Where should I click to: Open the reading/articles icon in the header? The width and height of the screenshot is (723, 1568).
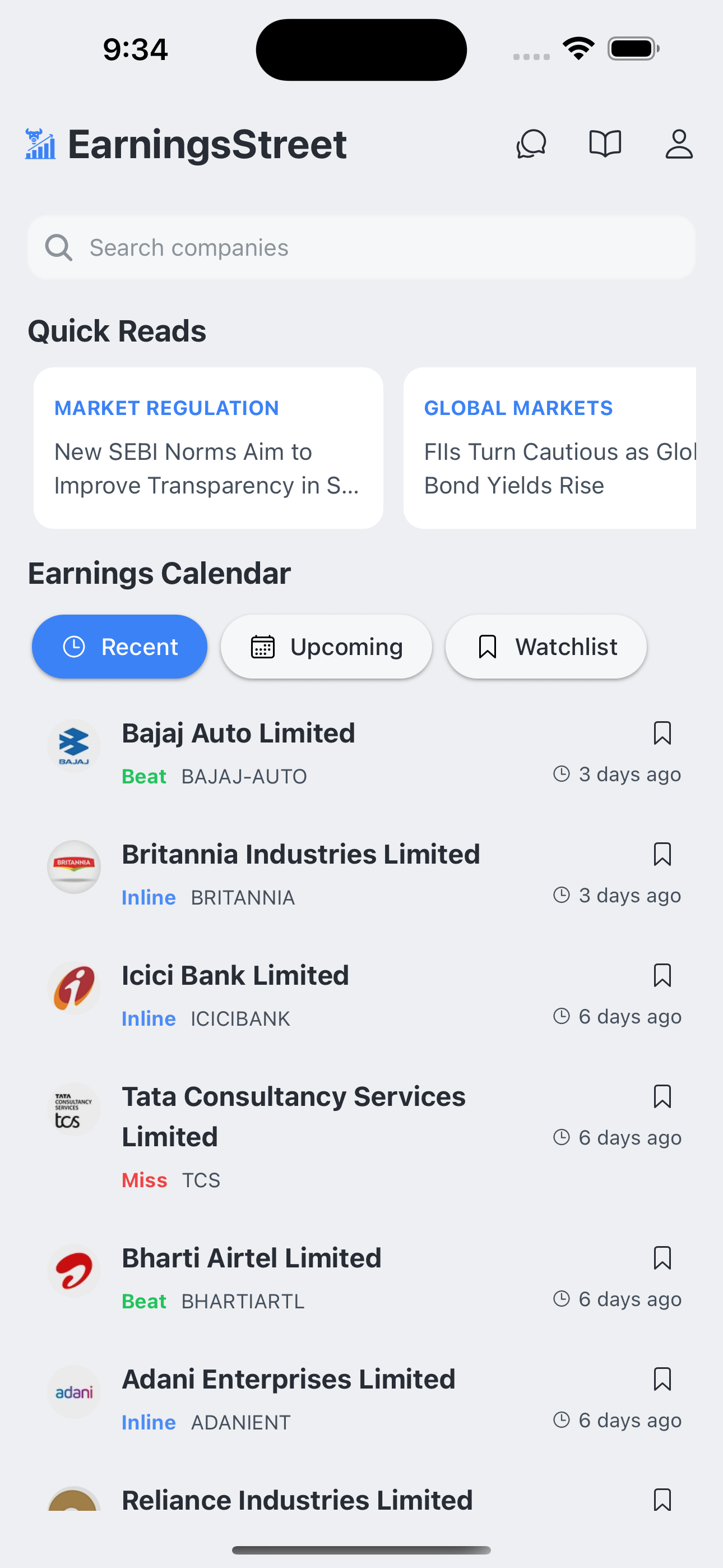click(605, 144)
